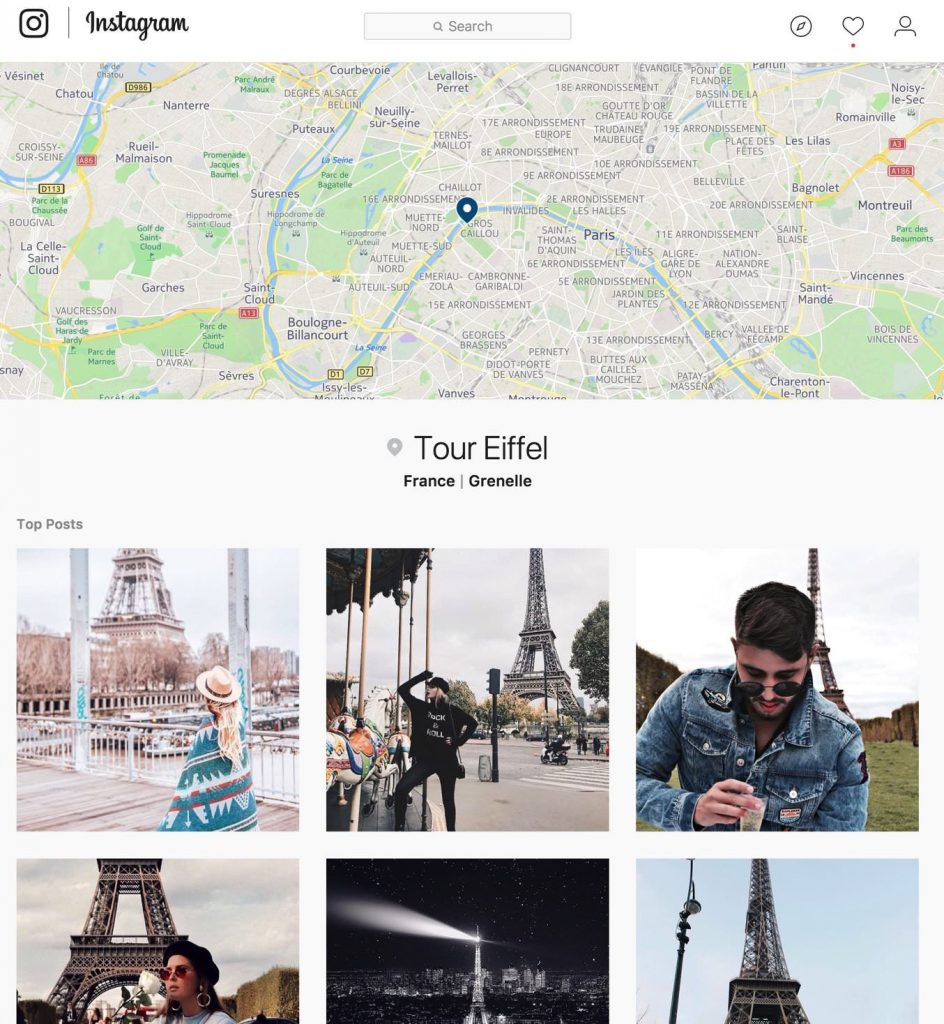The image size is (944, 1024).
Task: Open the carousel photo with the Eiffel Tower
Action: (x=466, y=689)
